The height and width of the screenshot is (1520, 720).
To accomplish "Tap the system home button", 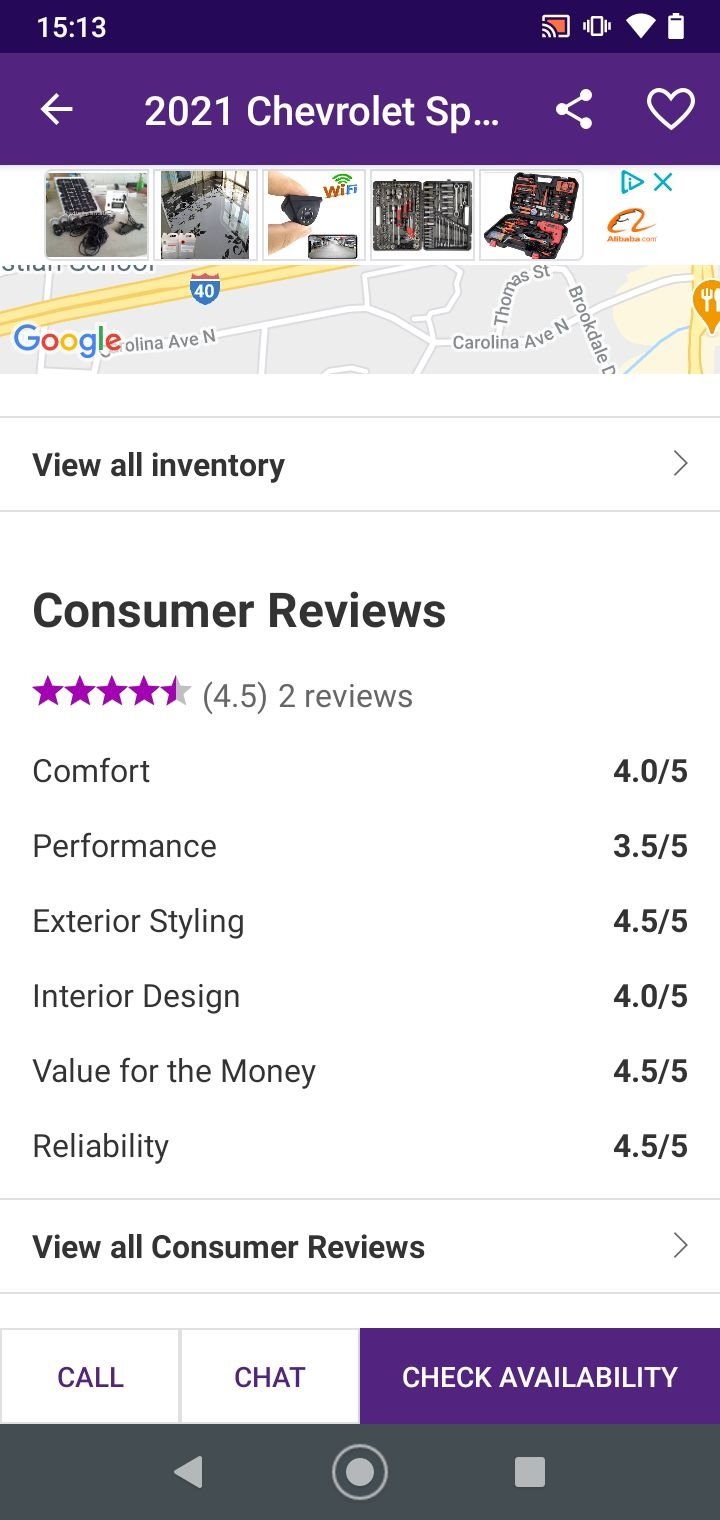I will [360, 1472].
